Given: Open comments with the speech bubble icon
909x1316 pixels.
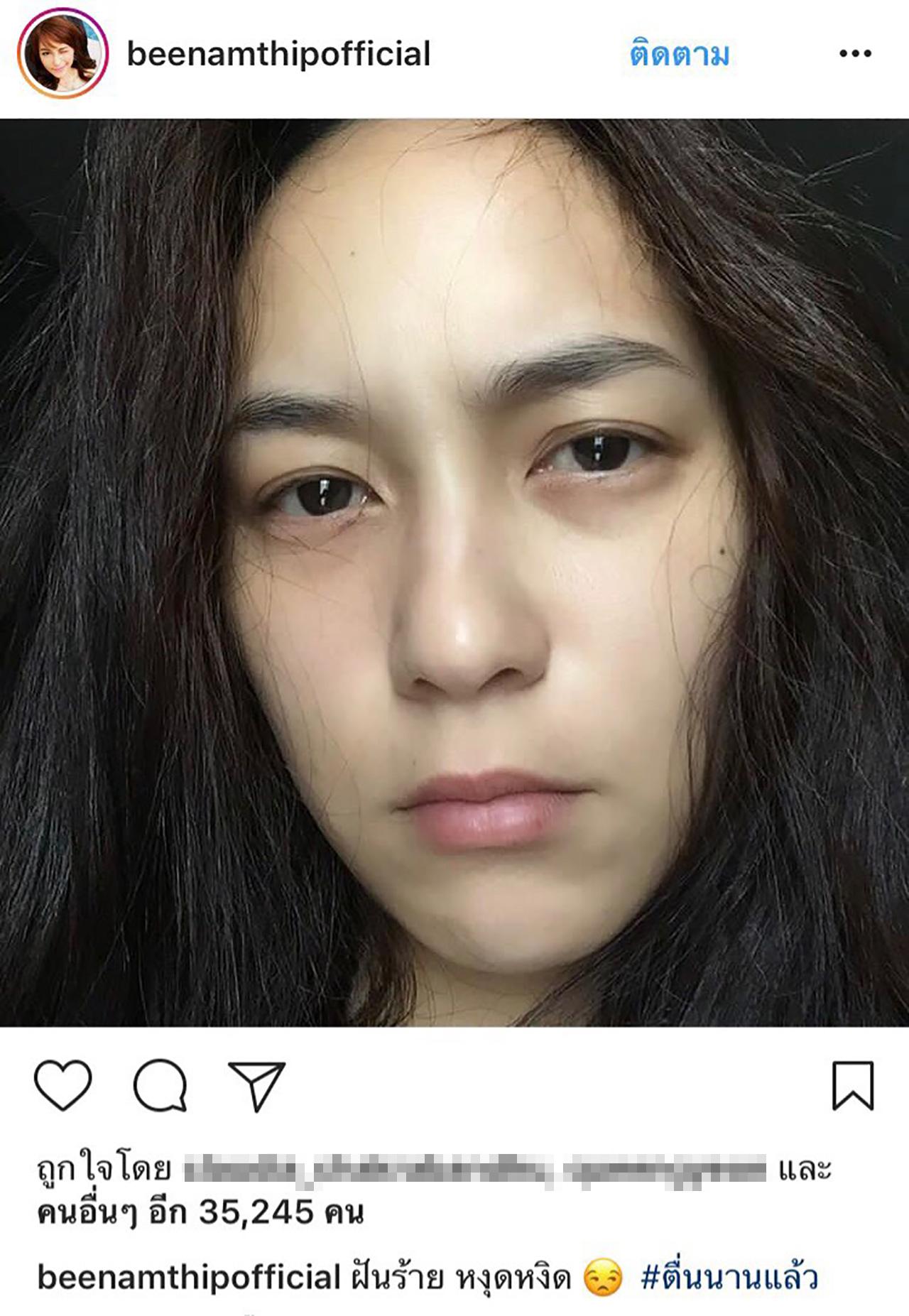Looking at the screenshot, I should pyautogui.click(x=160, y=1085).
